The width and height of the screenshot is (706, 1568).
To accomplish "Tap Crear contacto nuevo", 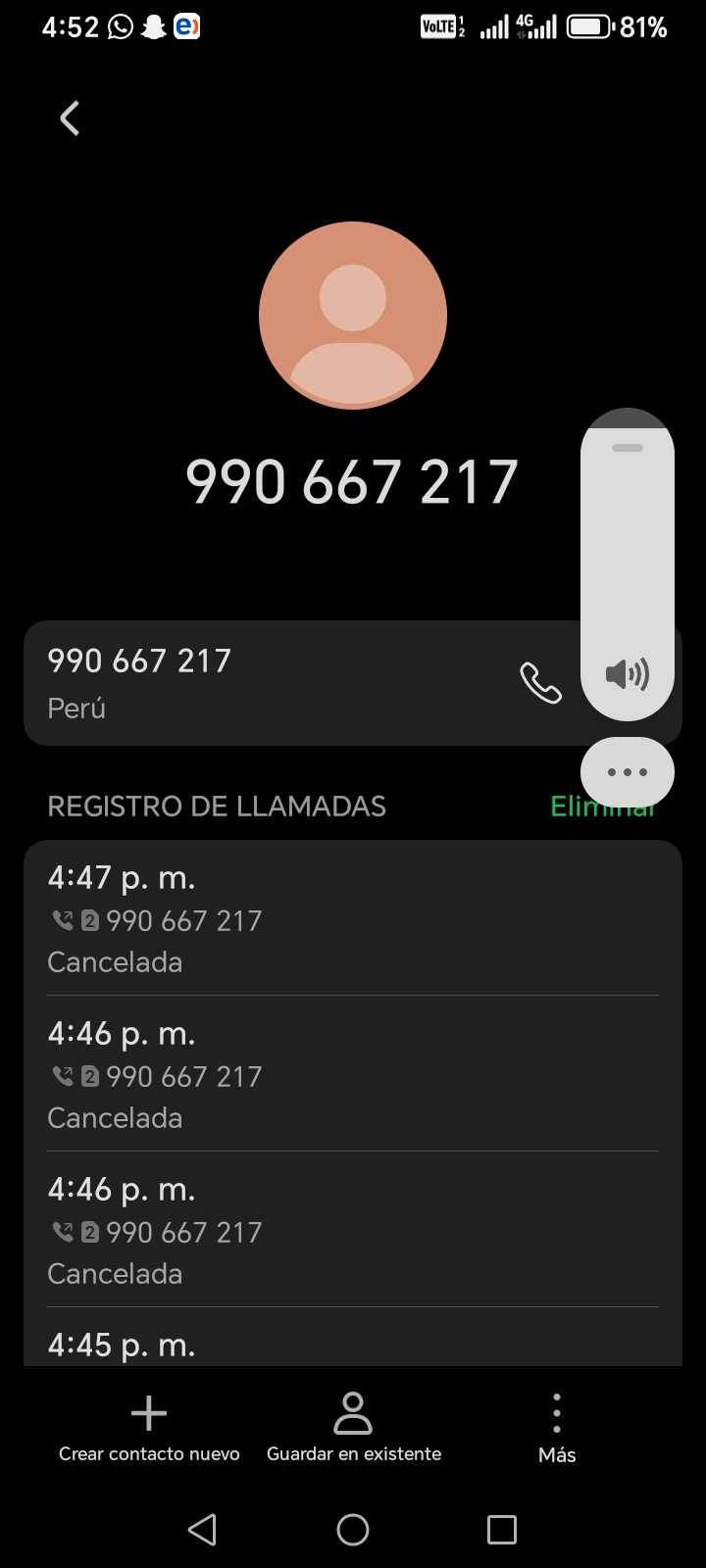I will coord(149,1428).
